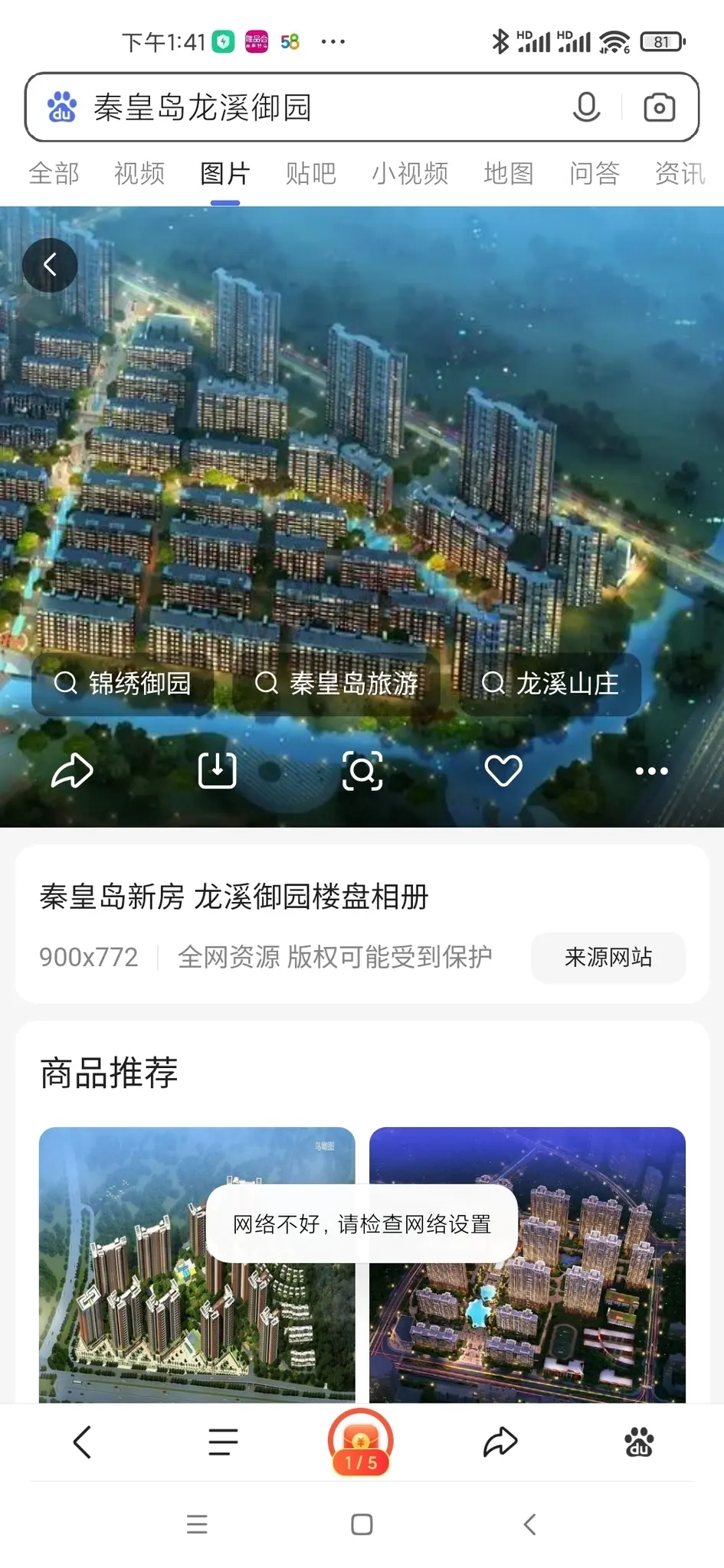The image size is (724, 1568).
Task: Visit the 来源网站 source site
Action: coord(608,957)
